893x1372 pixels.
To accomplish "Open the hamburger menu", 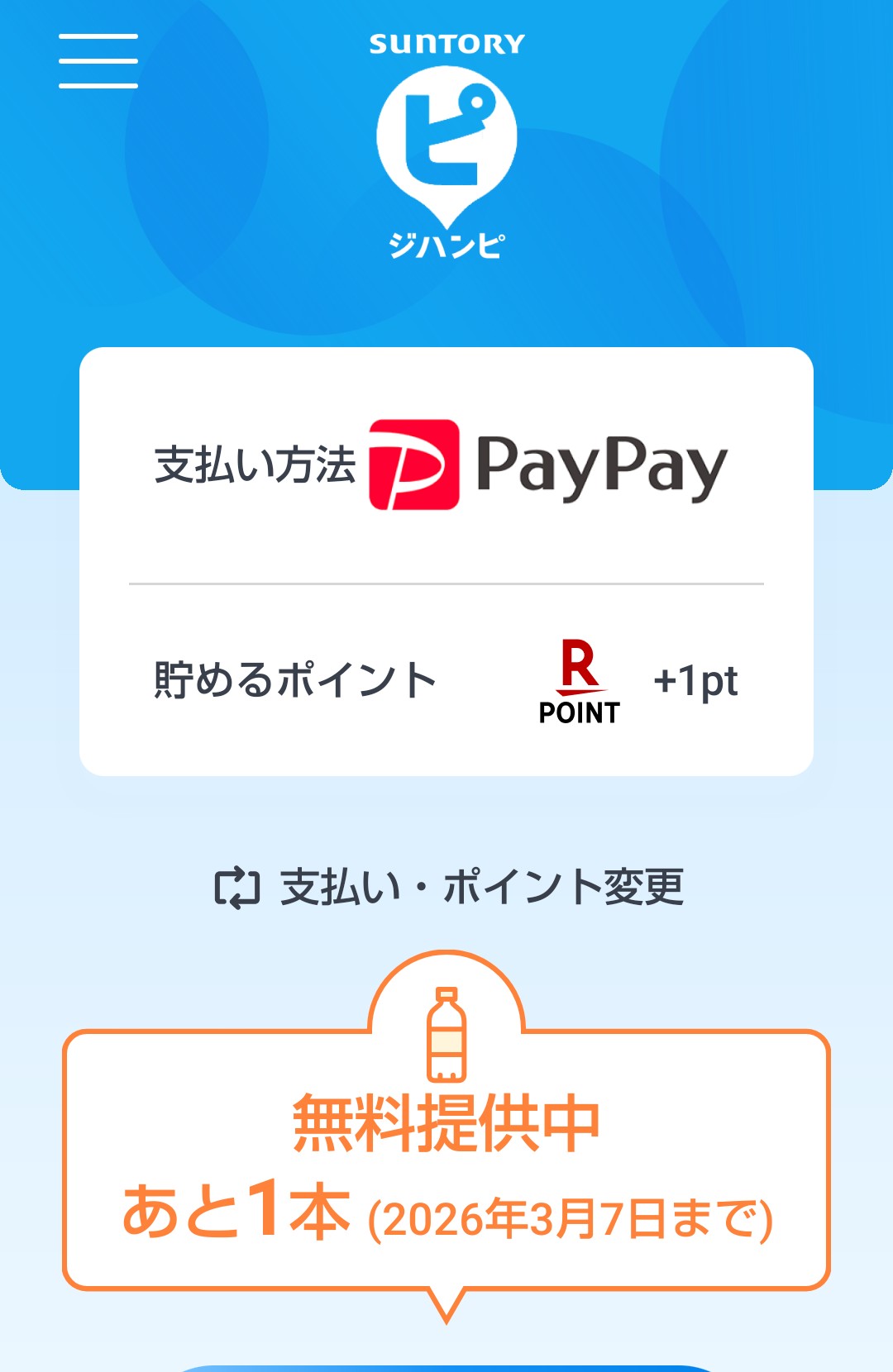I will pyautogui.click(x=98, y=61).
